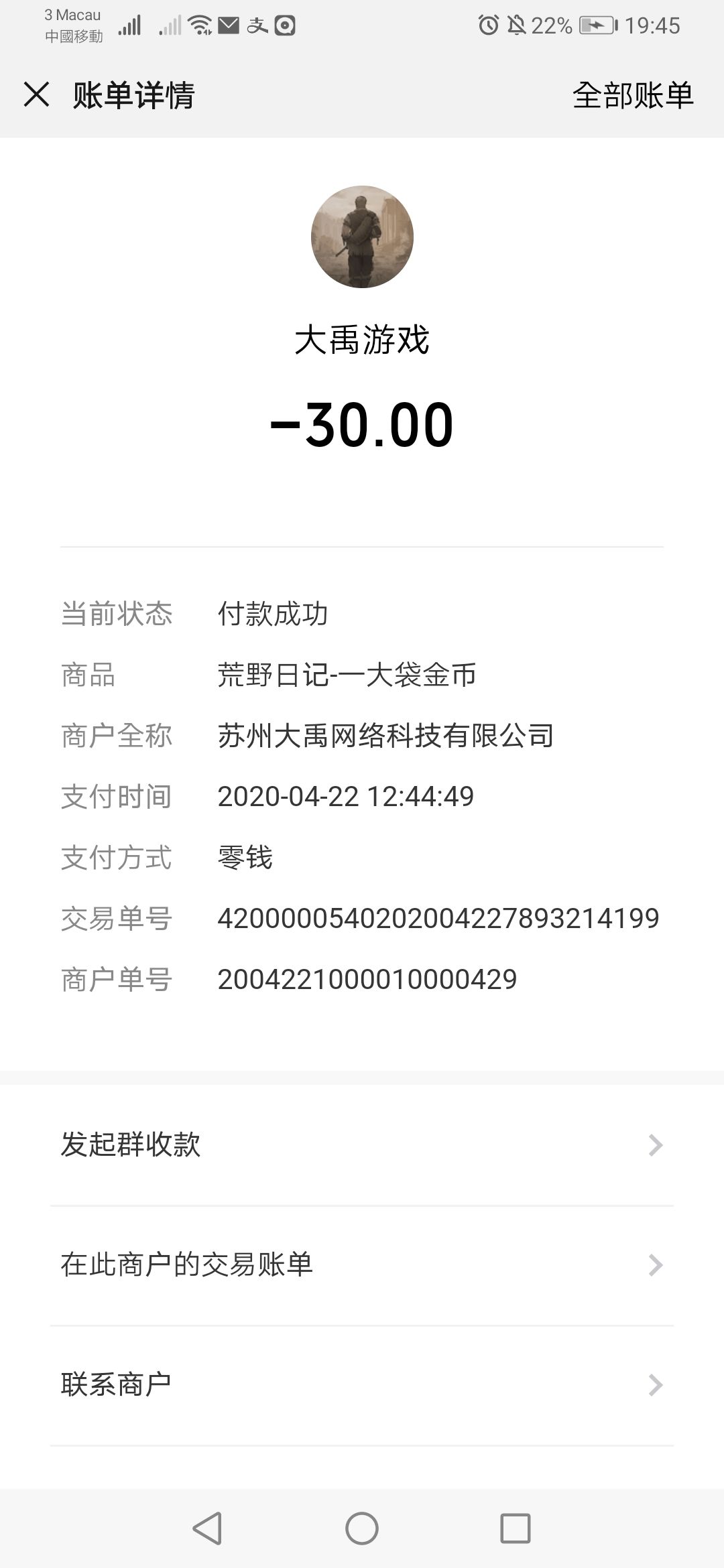View 在此商户的交易账单

pos(362,1265)
